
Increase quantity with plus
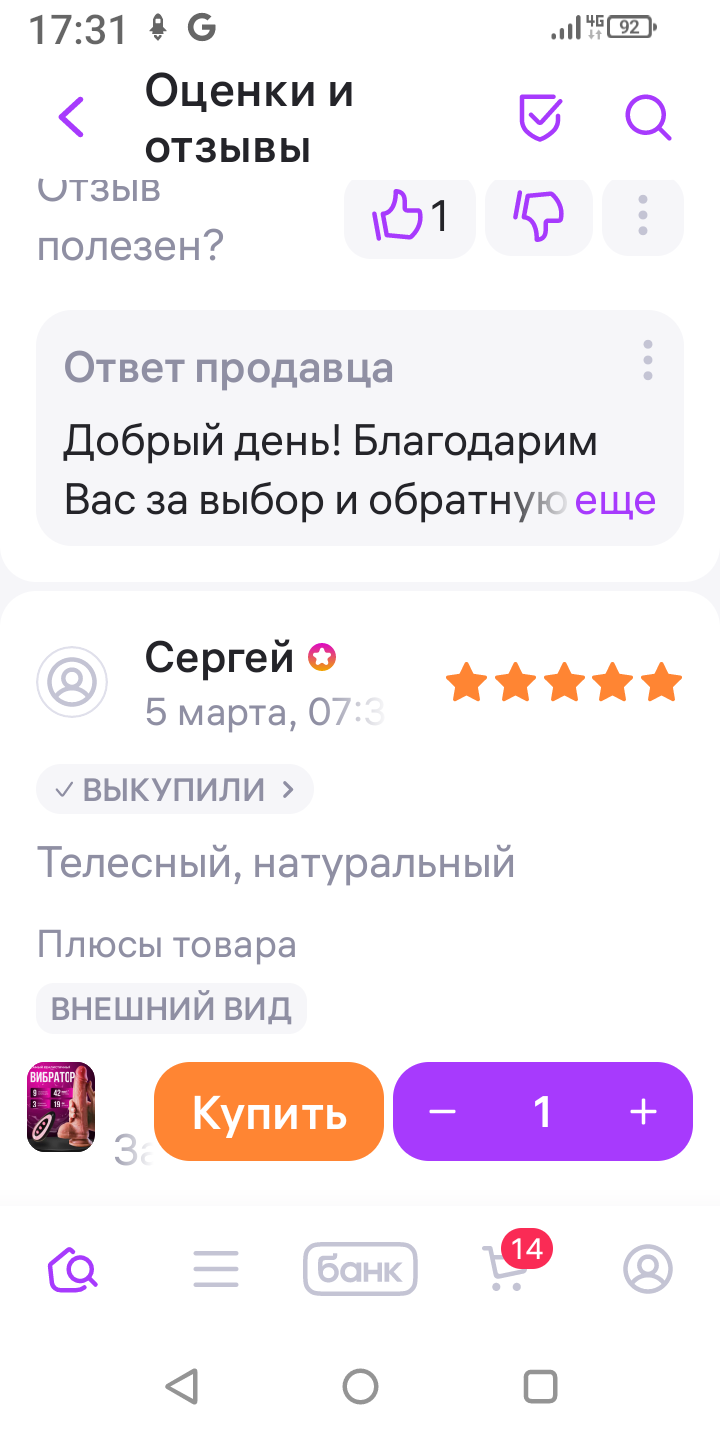point(643,1112)
